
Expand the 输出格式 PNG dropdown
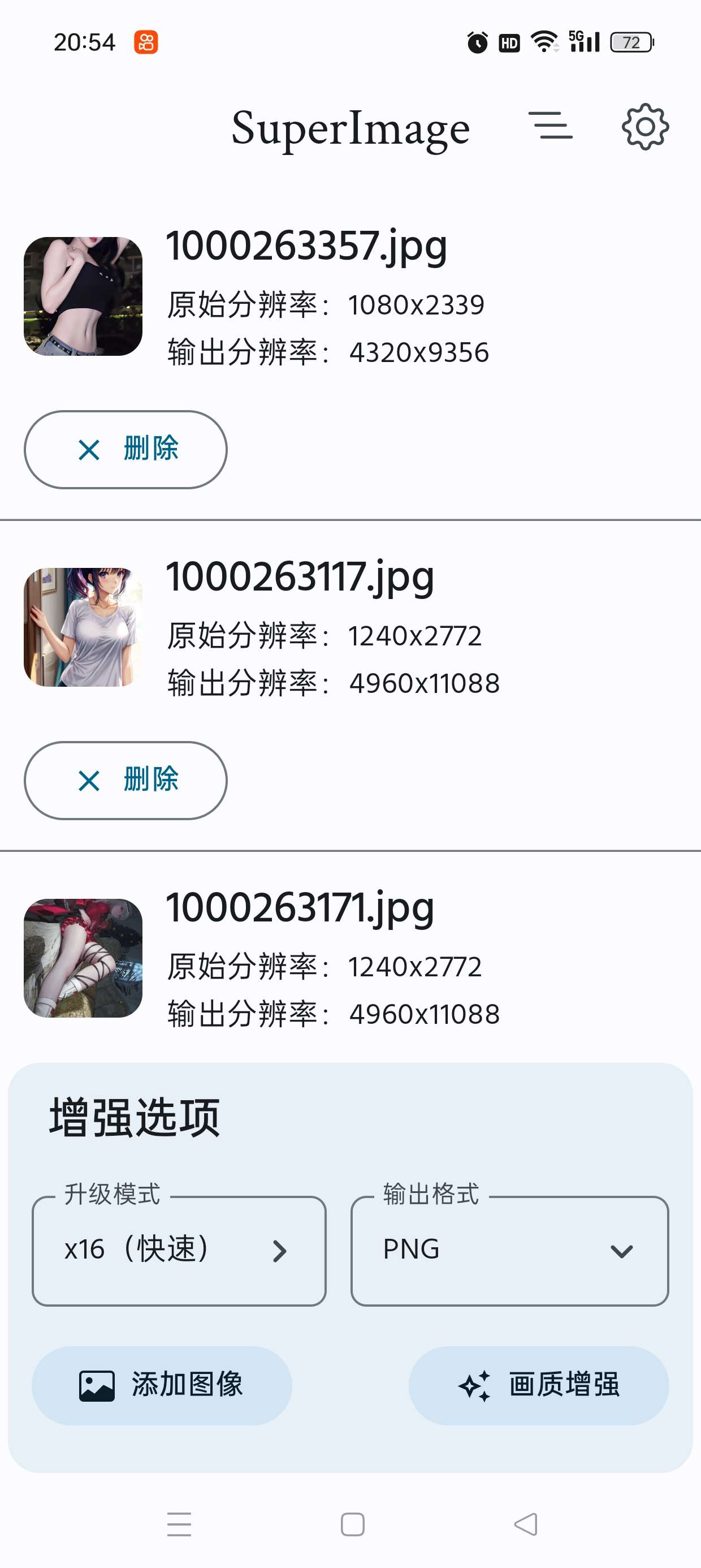[509, 1250]
